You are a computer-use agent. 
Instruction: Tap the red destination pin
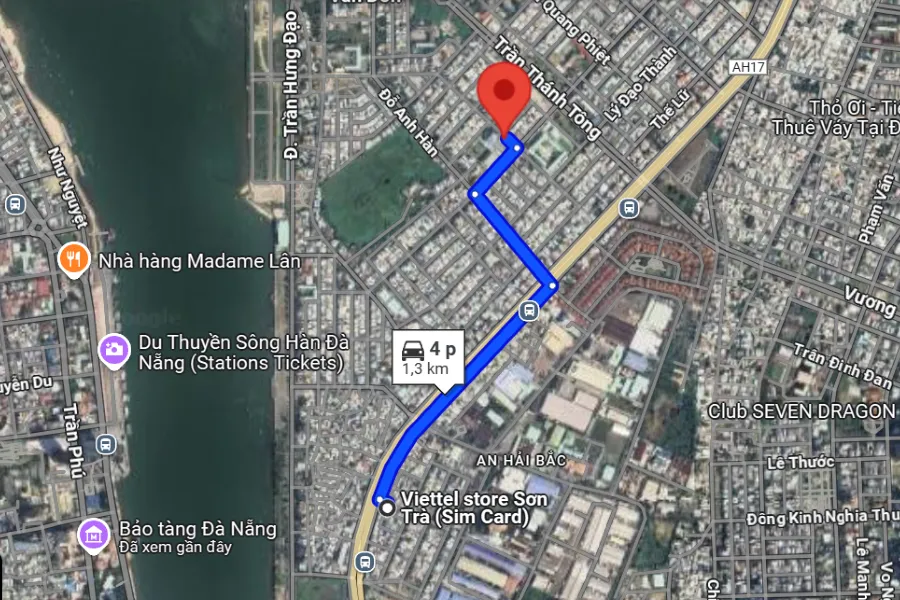click(x=503, y=95)
